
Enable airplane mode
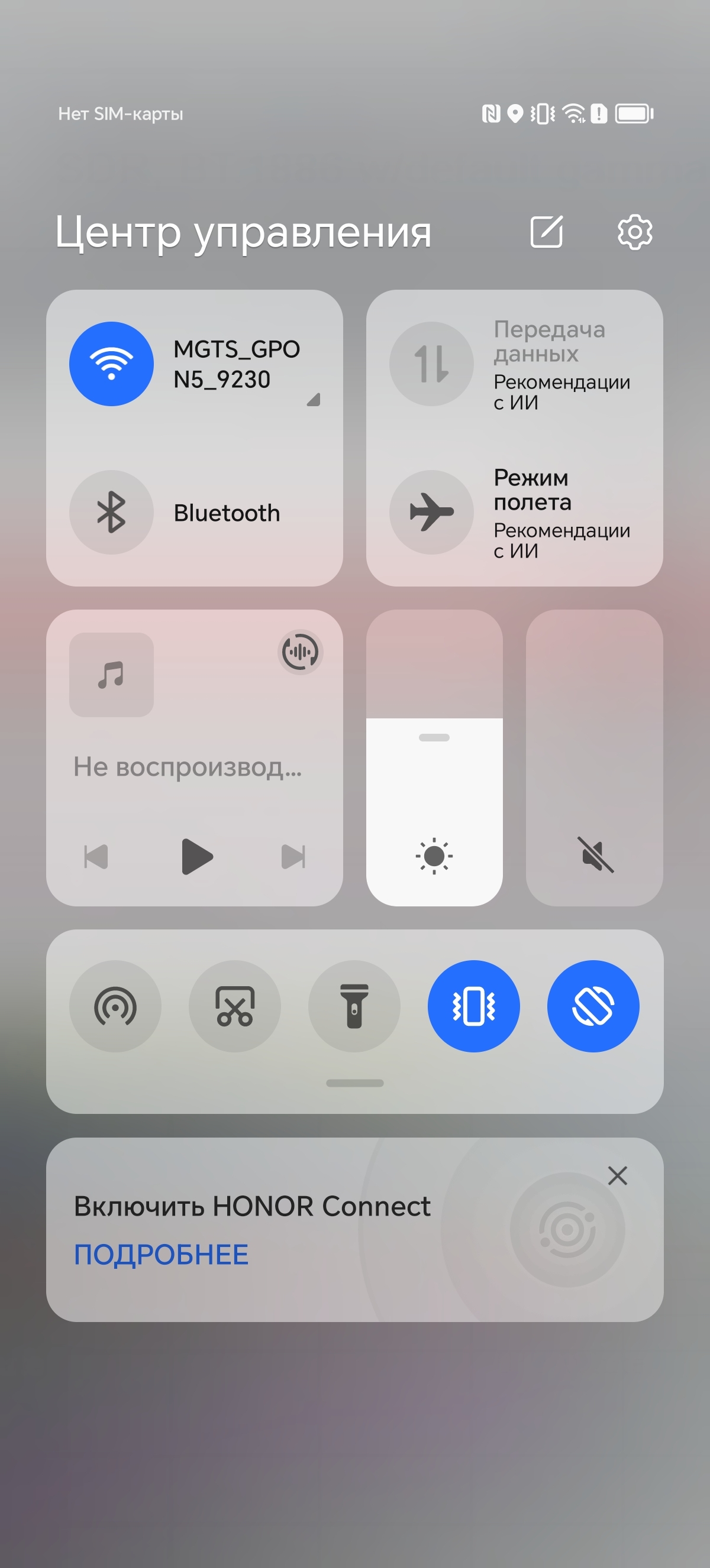point(431,513)
